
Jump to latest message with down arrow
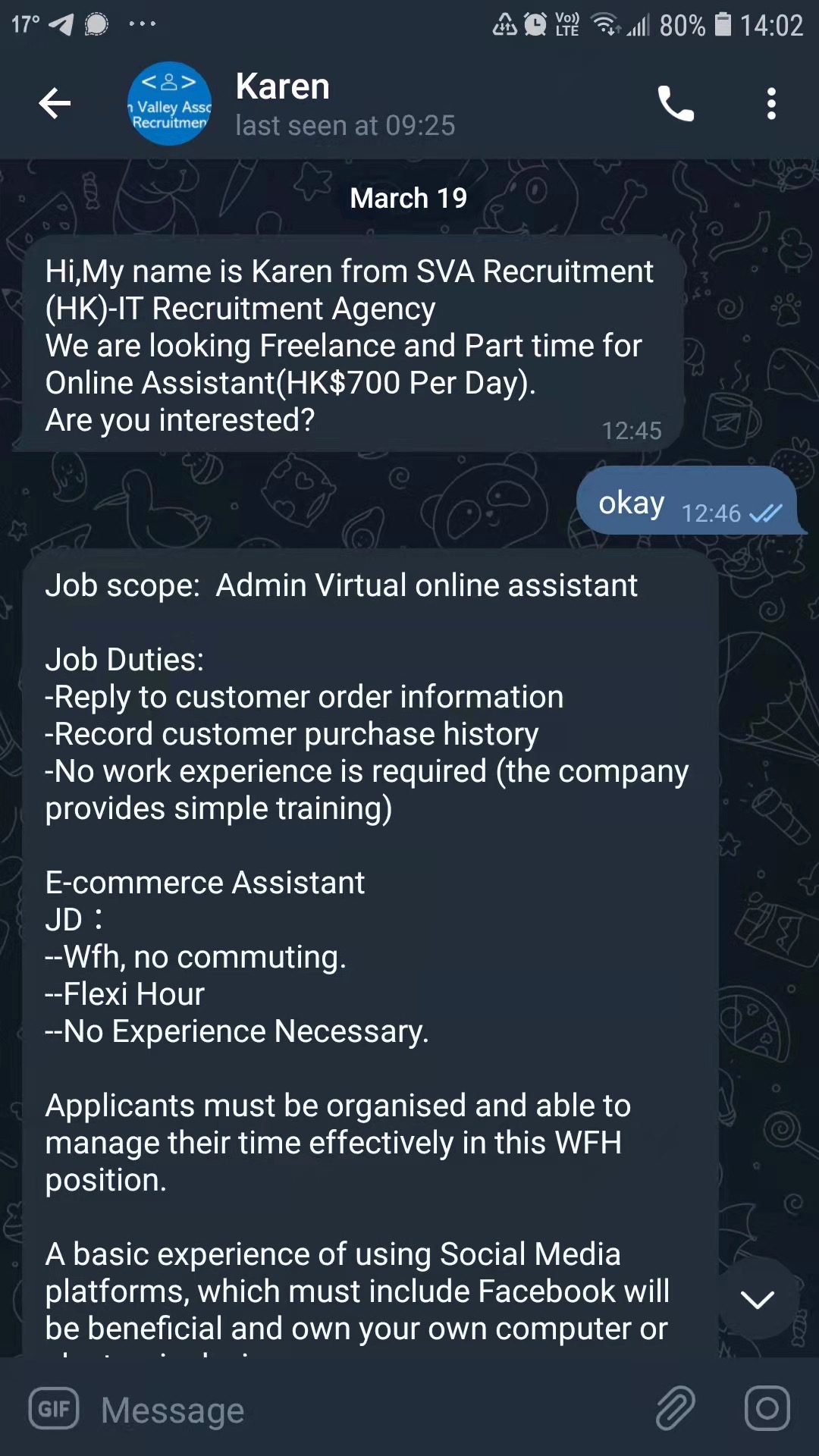[x=757, y=1300]
